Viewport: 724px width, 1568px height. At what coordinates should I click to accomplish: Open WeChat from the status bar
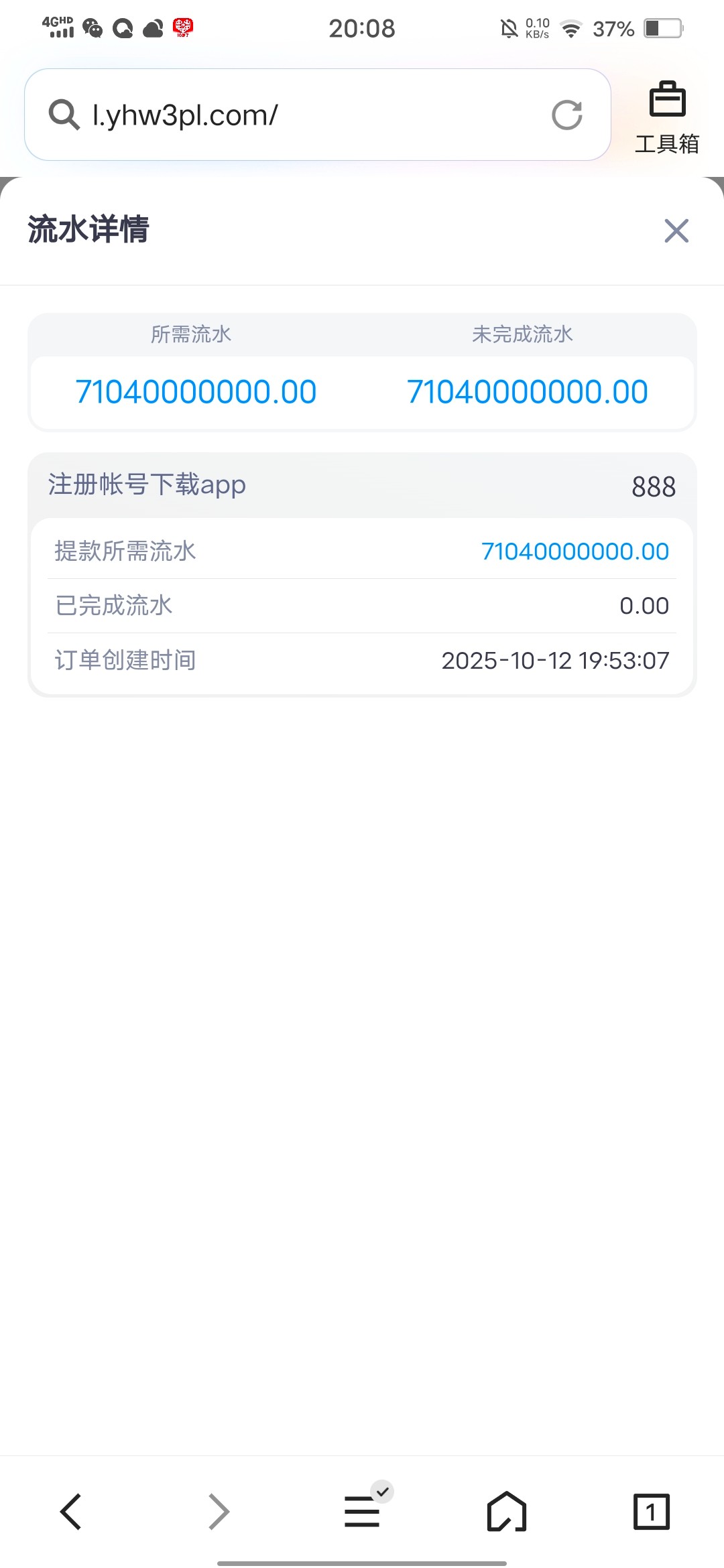(x=90, y=28)
